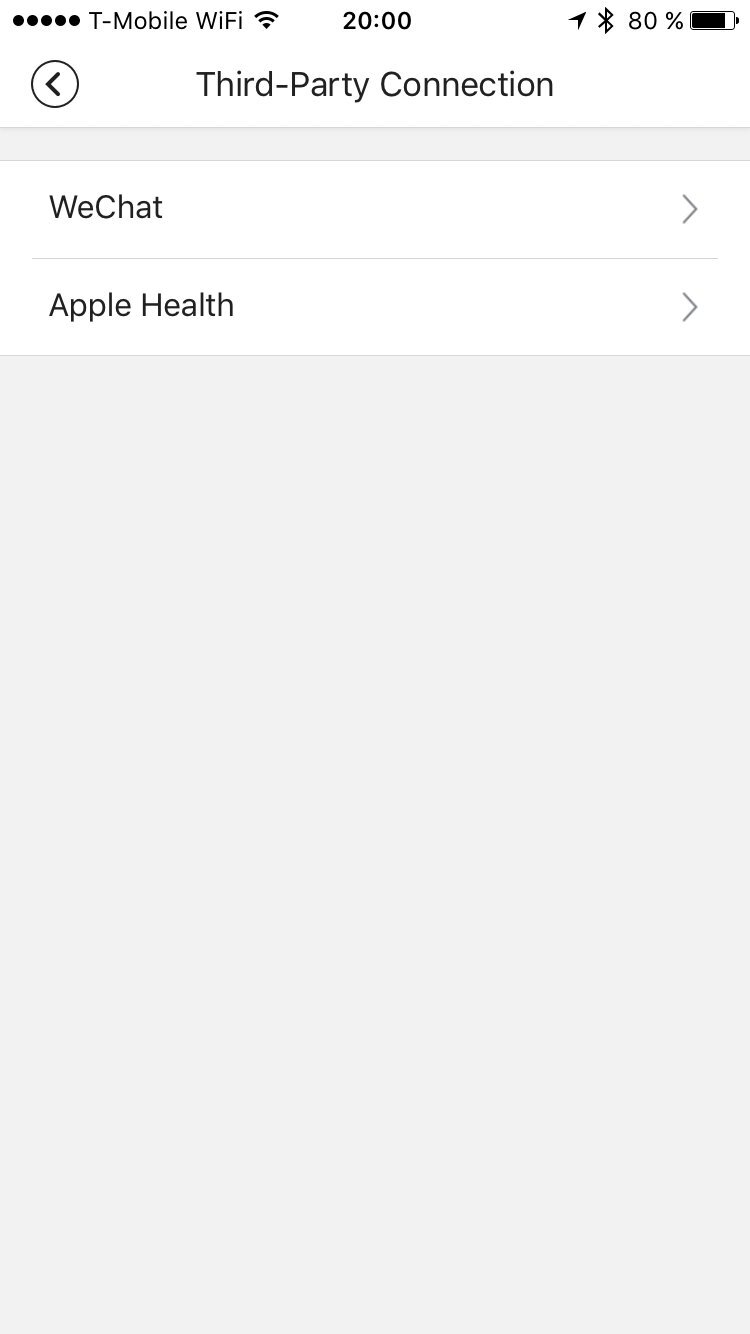The height and width of the screenshot is (1334, 750).
Task: Tap the circled chevron navigation icon
Action: [55, 84]
